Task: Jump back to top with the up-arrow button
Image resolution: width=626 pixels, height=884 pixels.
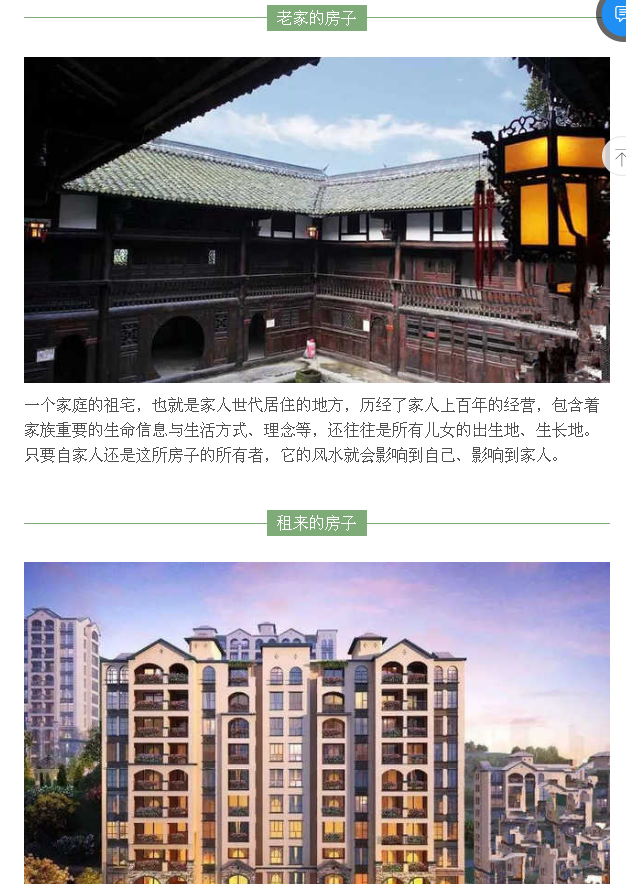Action: 617,157
